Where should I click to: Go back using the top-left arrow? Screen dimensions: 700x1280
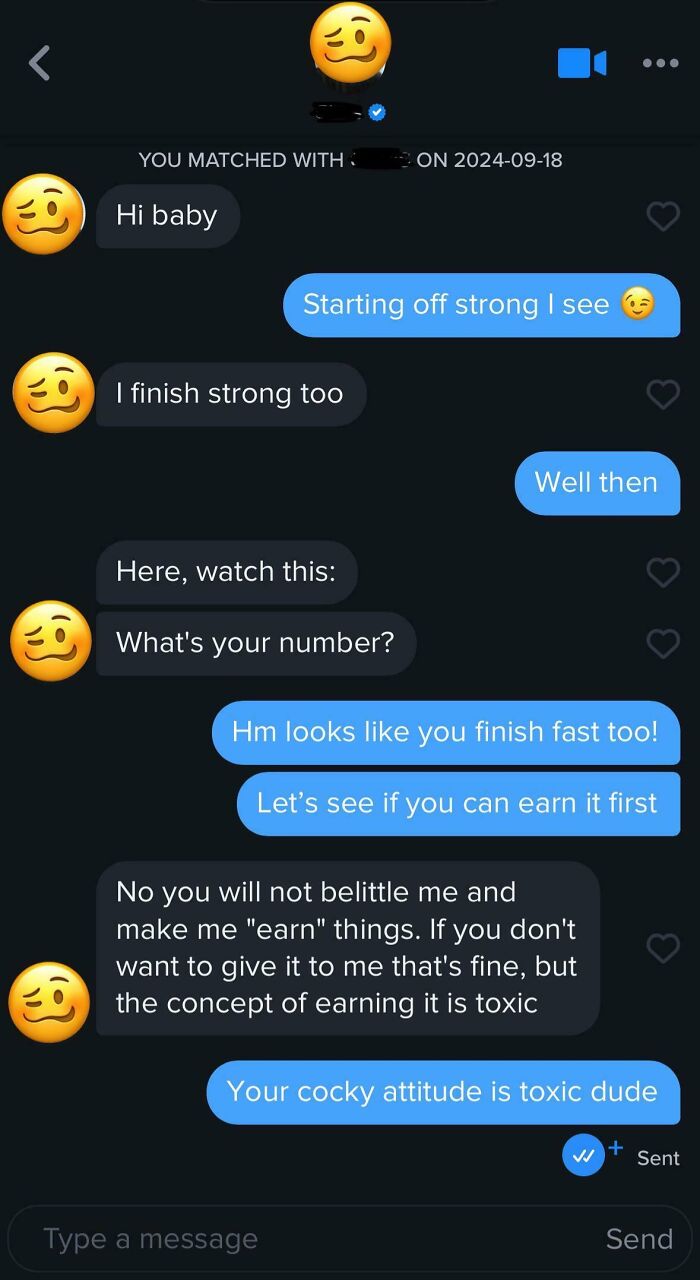pos(39,64)
